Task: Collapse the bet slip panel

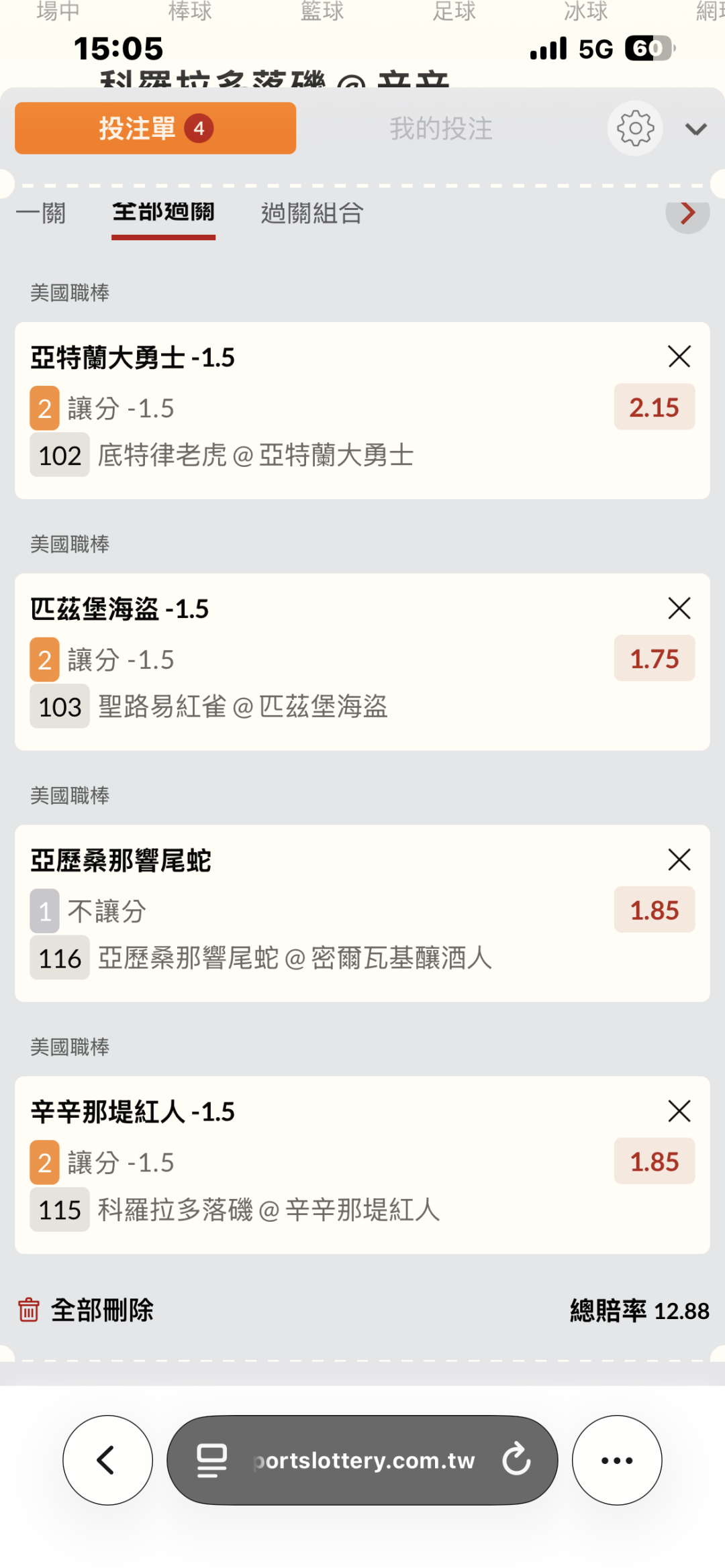Action: coord(696,129)
